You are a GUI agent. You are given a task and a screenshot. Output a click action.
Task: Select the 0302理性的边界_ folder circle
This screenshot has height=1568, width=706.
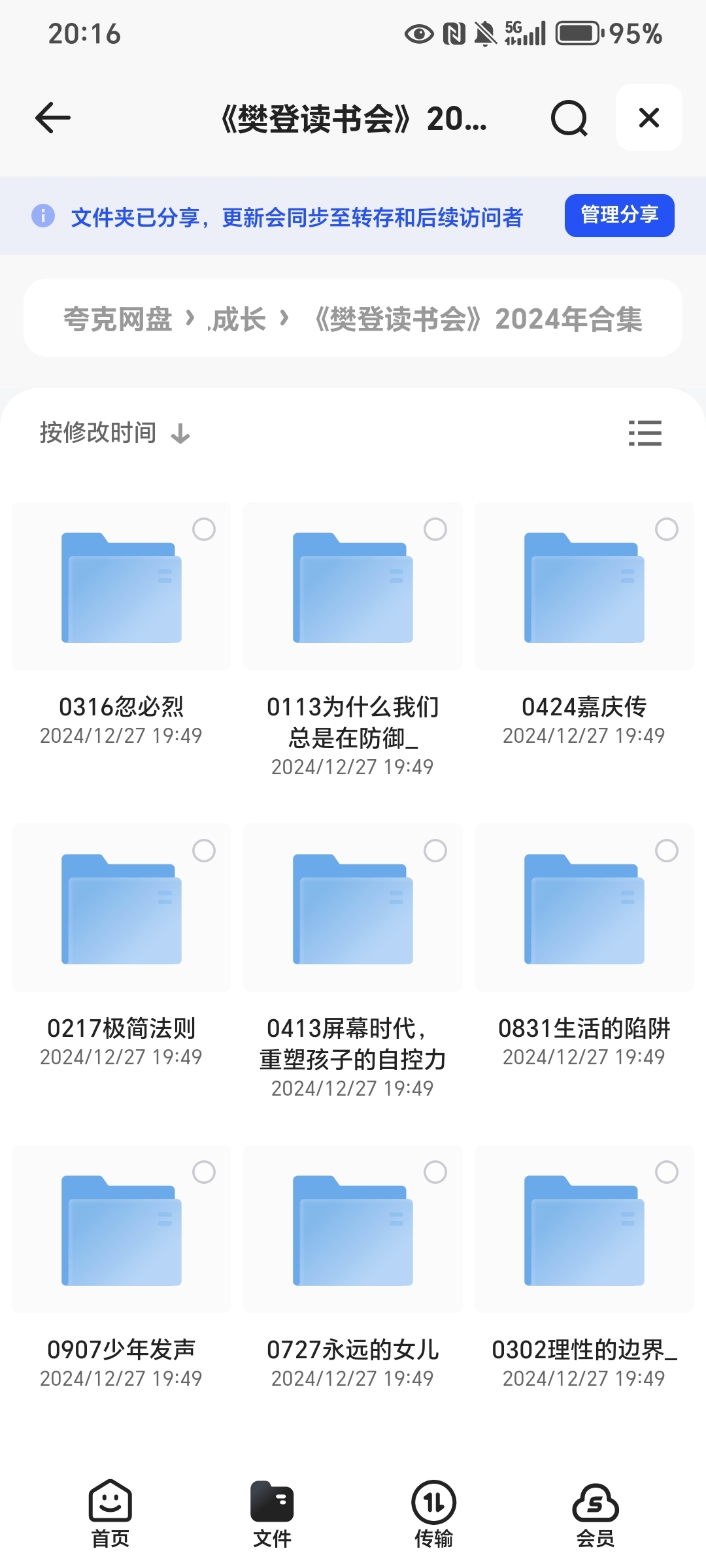coord(667,1172)
